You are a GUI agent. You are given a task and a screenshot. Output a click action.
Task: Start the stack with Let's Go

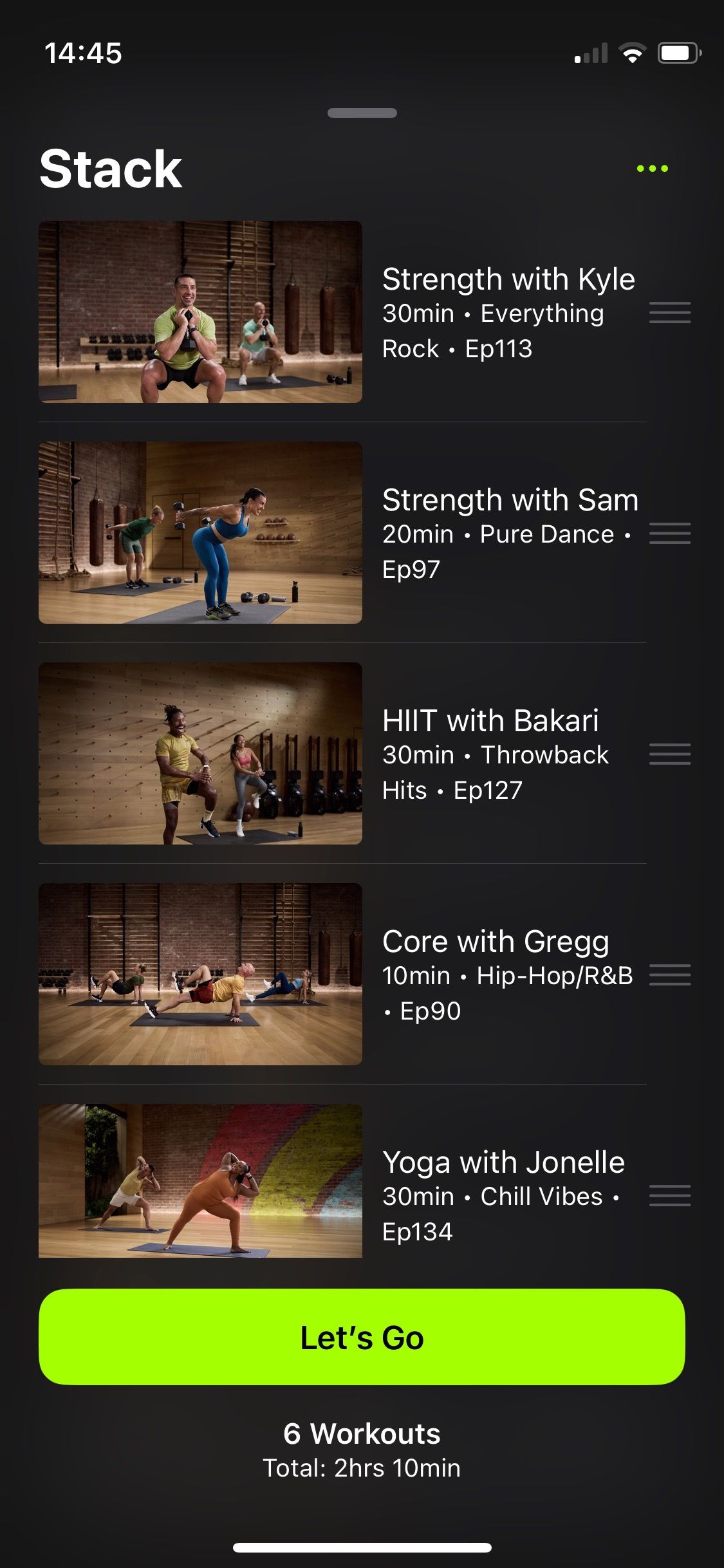tap(362, 1337)
